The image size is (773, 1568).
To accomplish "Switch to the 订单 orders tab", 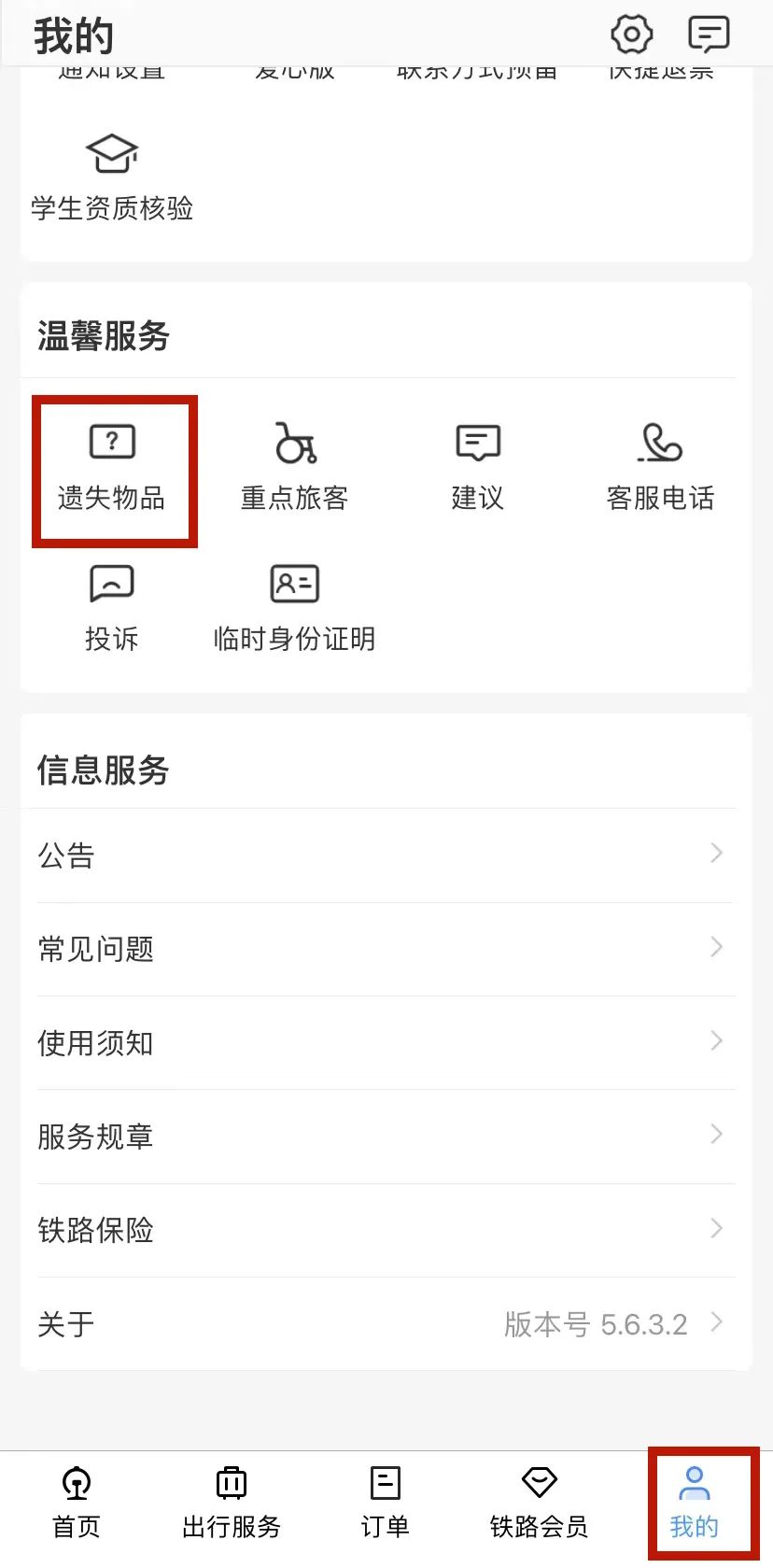I will coord(385,1503).
